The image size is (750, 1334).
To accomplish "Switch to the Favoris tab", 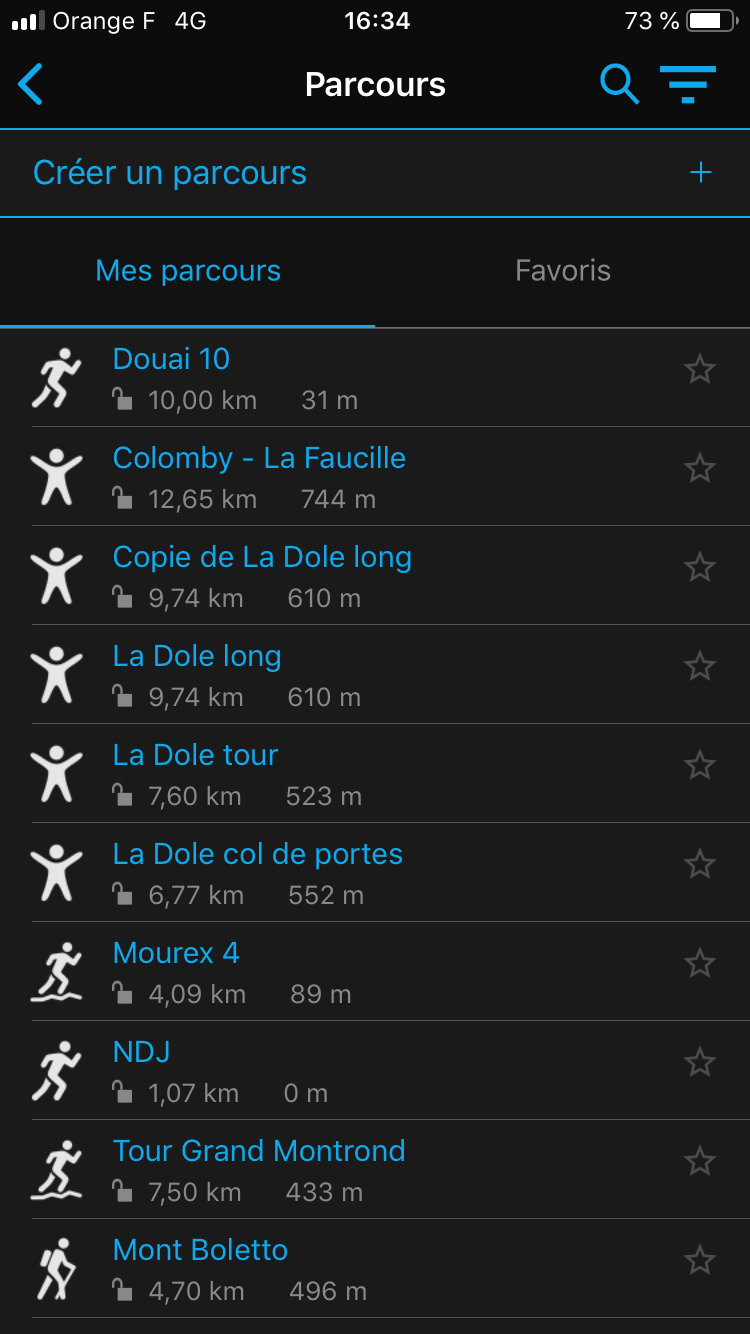I will (562, 271).
